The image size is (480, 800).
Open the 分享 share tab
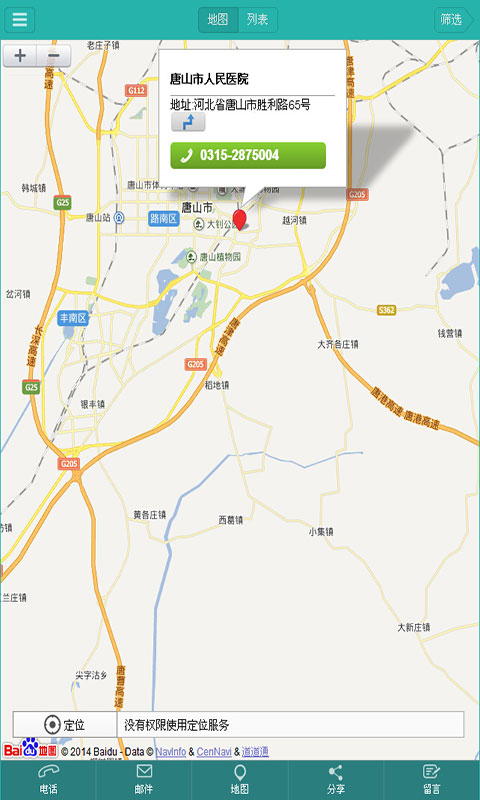point(336,780)
